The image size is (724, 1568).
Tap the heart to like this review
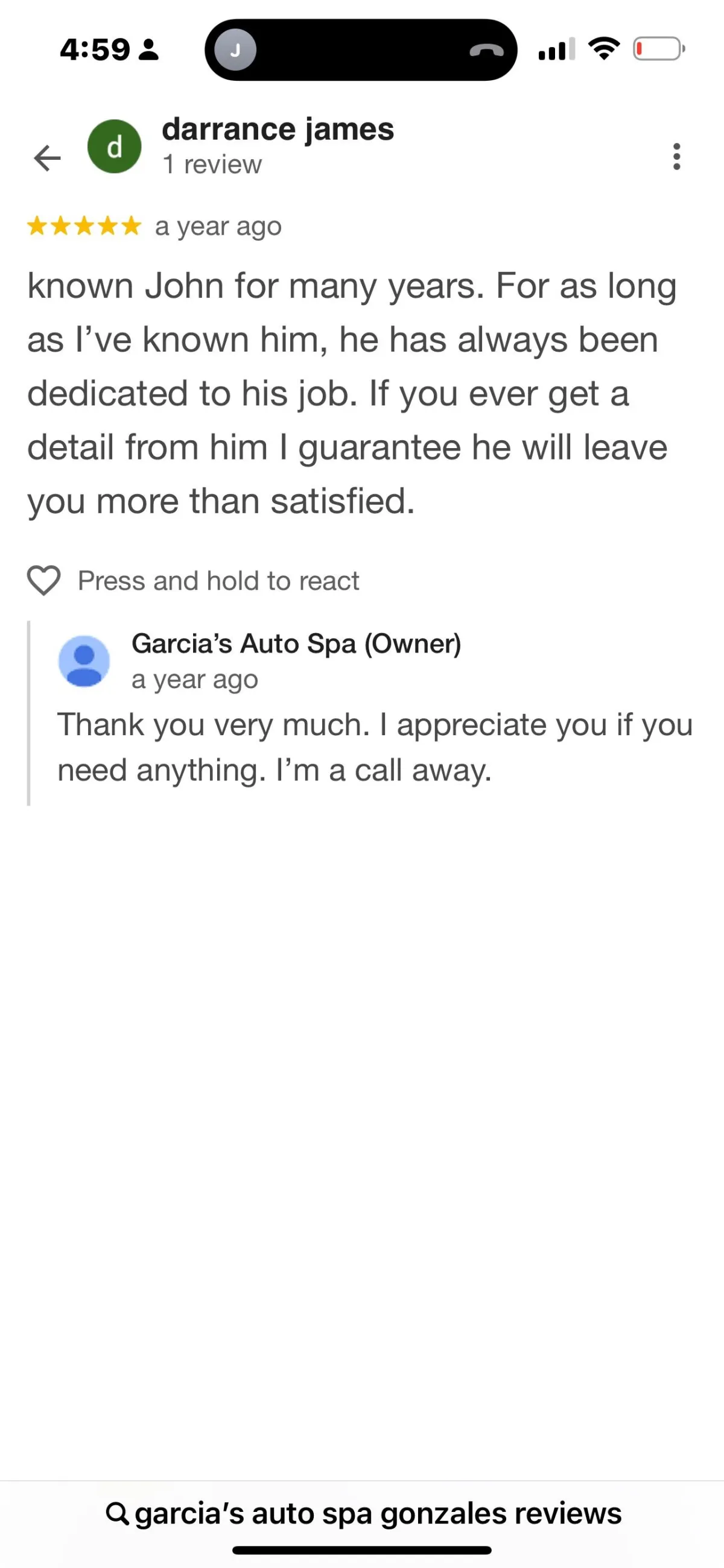pos(44,580)
